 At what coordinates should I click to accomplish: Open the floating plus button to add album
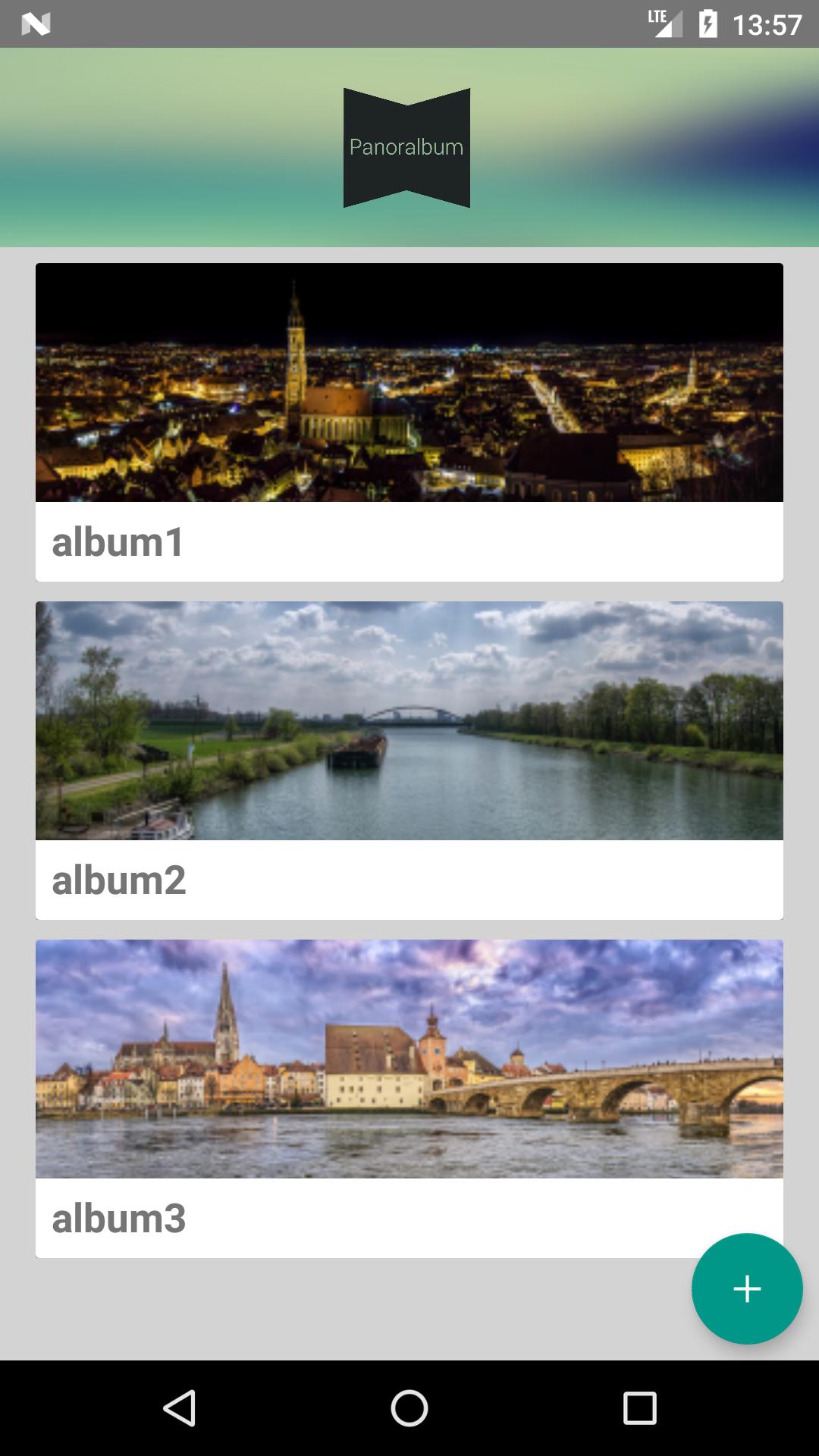click(746, 1288)
